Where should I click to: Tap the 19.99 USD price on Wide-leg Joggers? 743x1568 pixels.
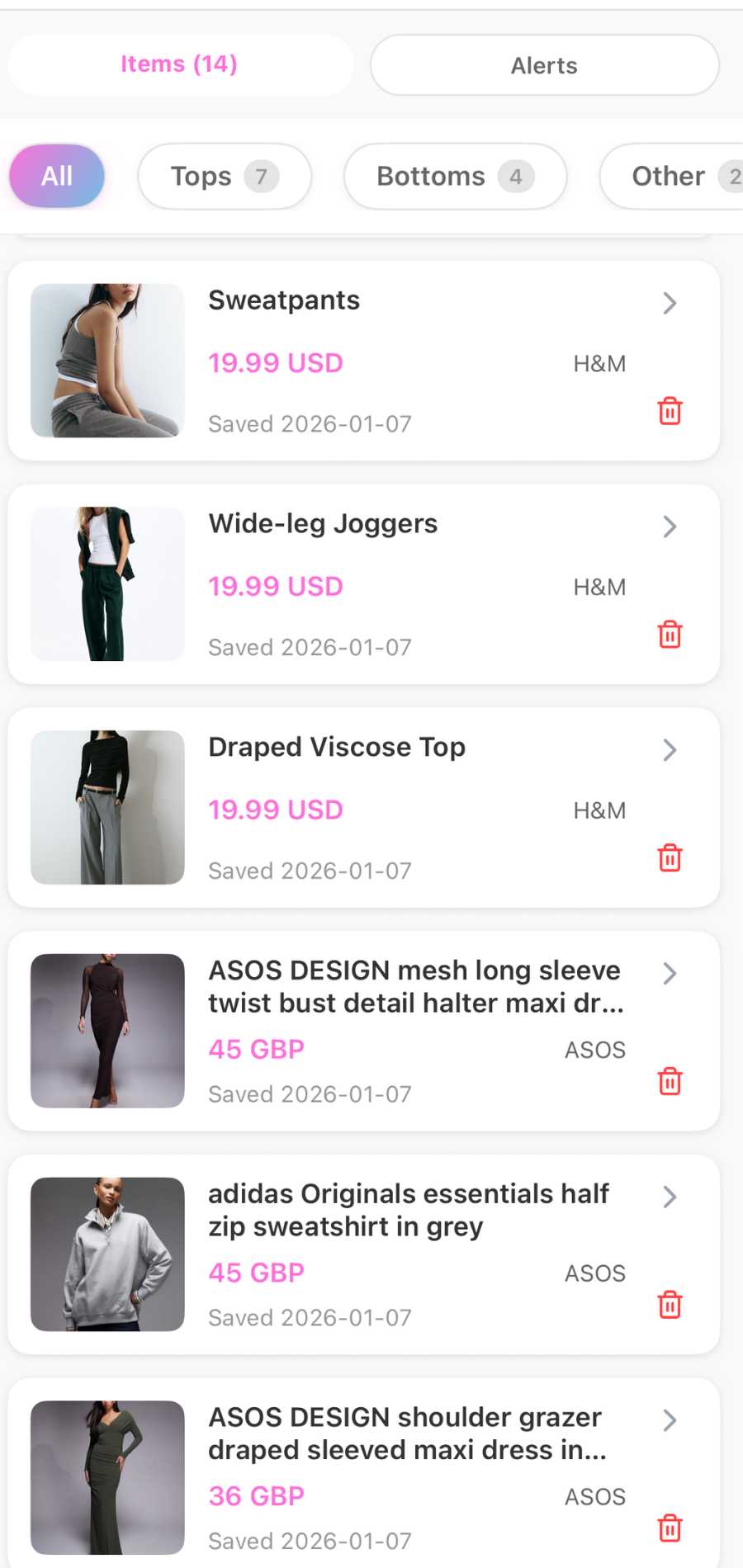click(276, 586)
